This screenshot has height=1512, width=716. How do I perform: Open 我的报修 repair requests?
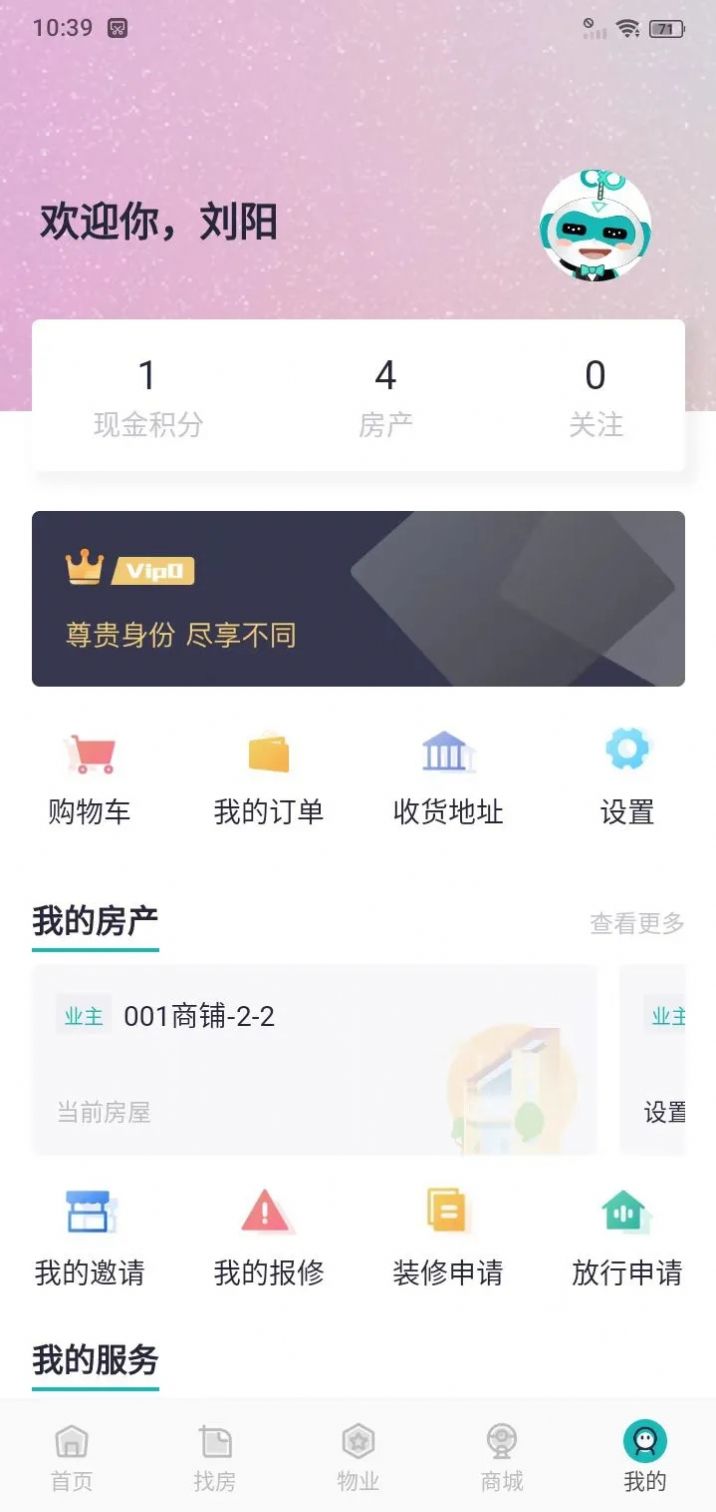coord(268,1238)
